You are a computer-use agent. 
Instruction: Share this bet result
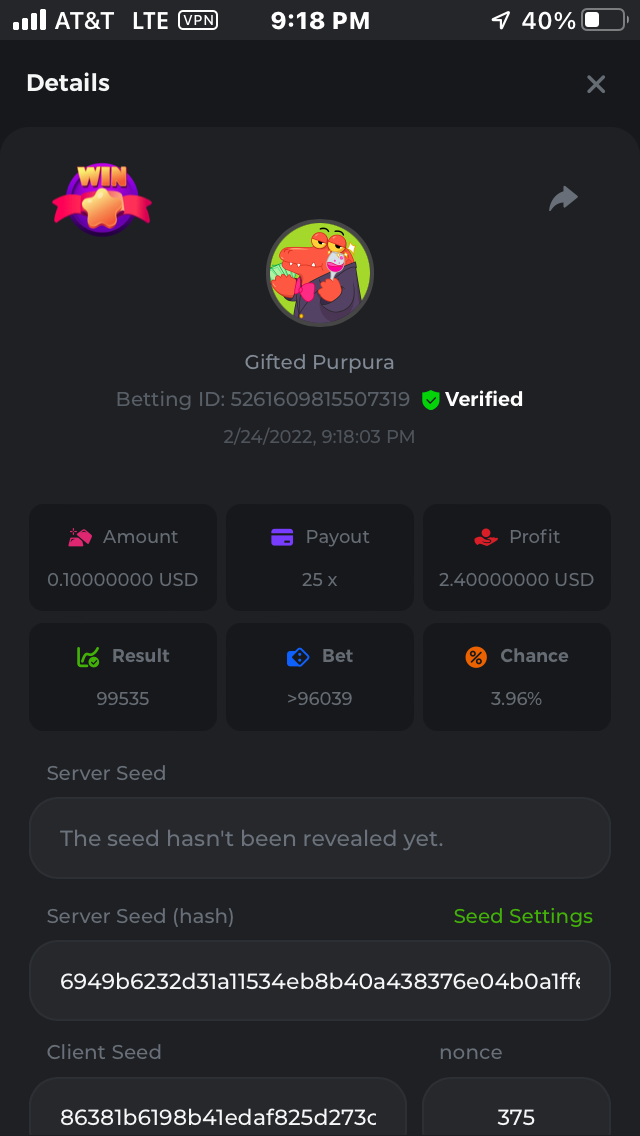[564, 199]
